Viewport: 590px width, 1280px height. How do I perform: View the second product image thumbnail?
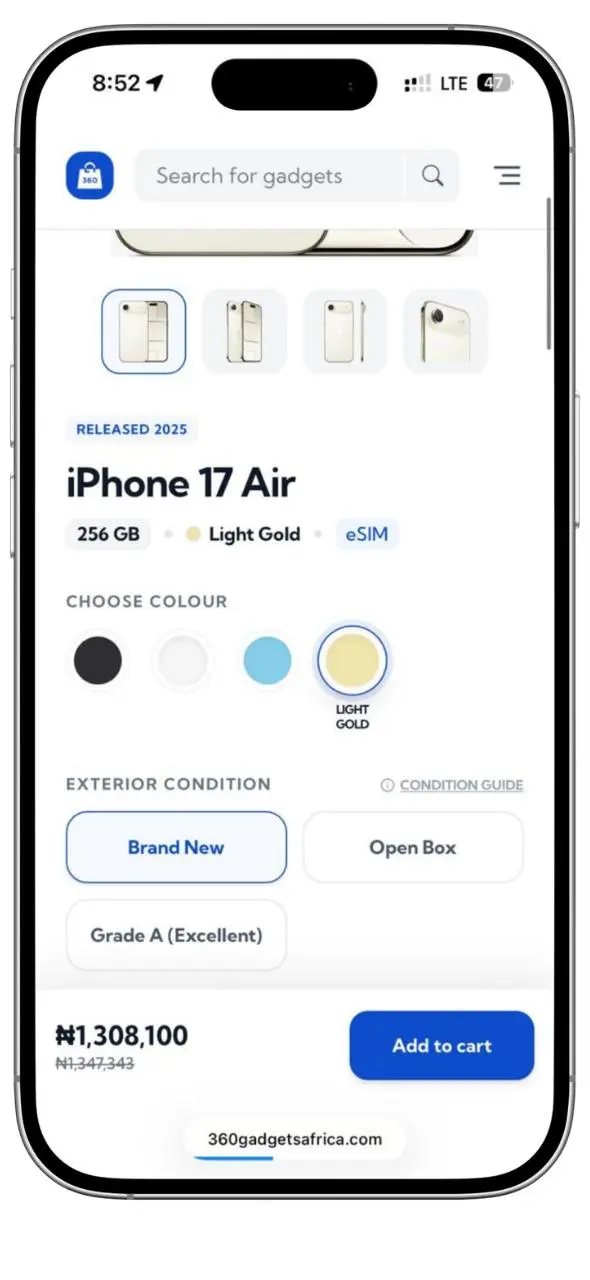[244, 332]
